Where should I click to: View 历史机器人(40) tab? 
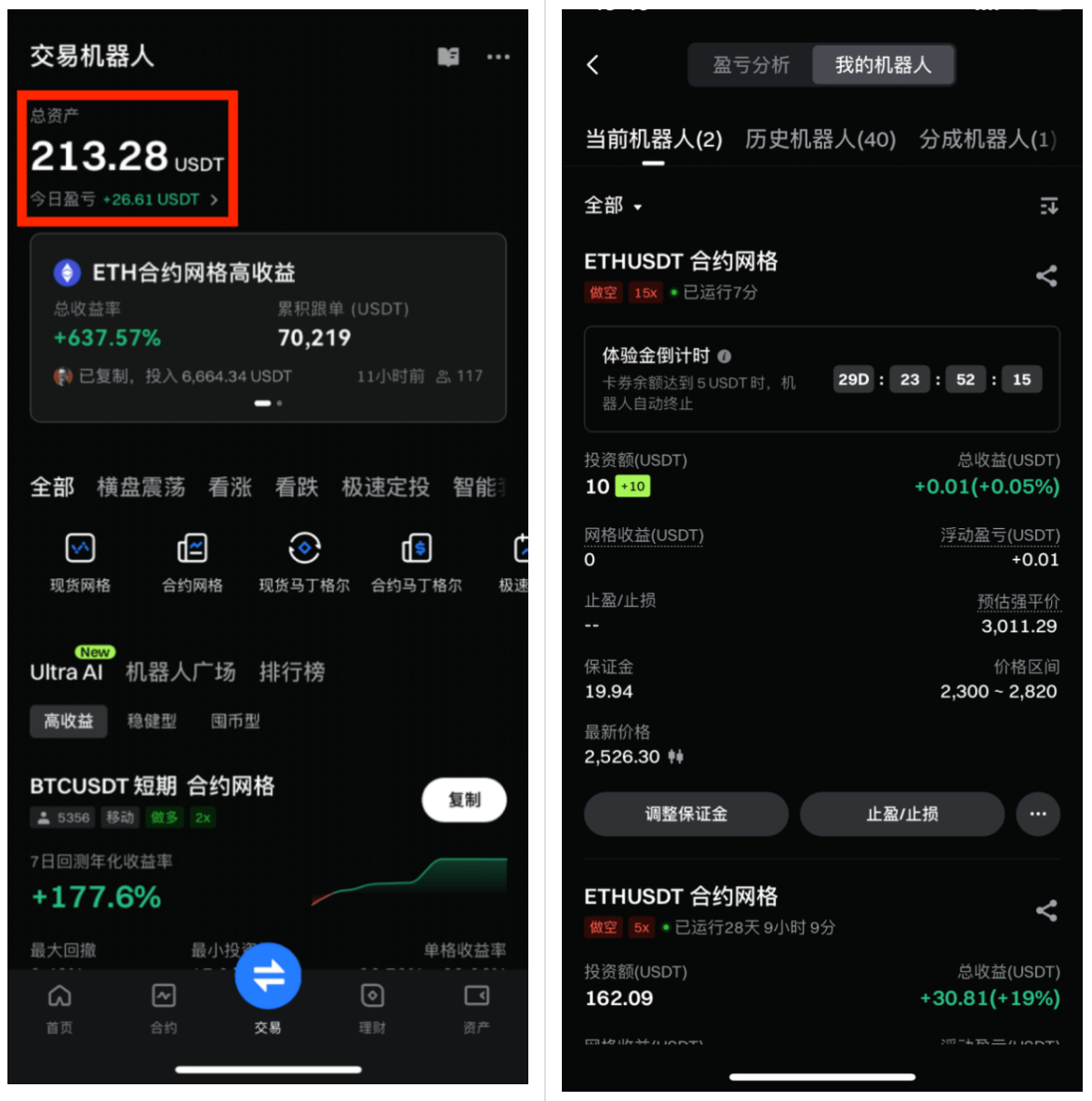click(x=819, y=139)
